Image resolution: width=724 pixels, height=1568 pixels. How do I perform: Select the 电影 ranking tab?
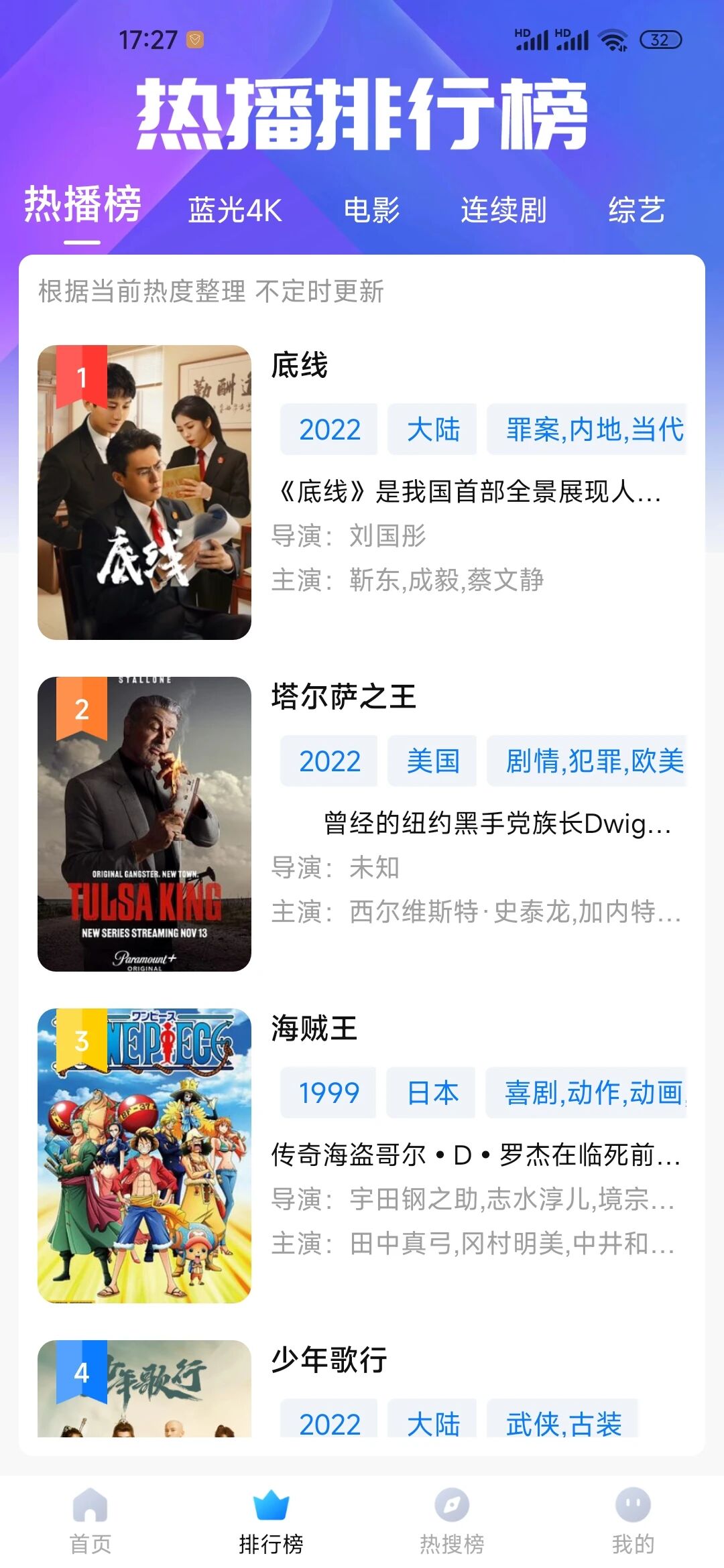click(x=371, y=210)
